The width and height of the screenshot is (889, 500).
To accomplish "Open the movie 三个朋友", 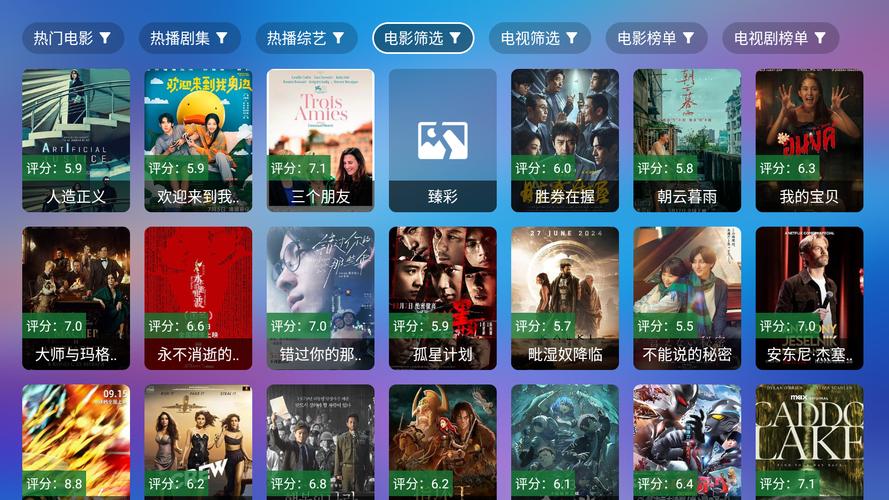I will (x=320, y=140).
